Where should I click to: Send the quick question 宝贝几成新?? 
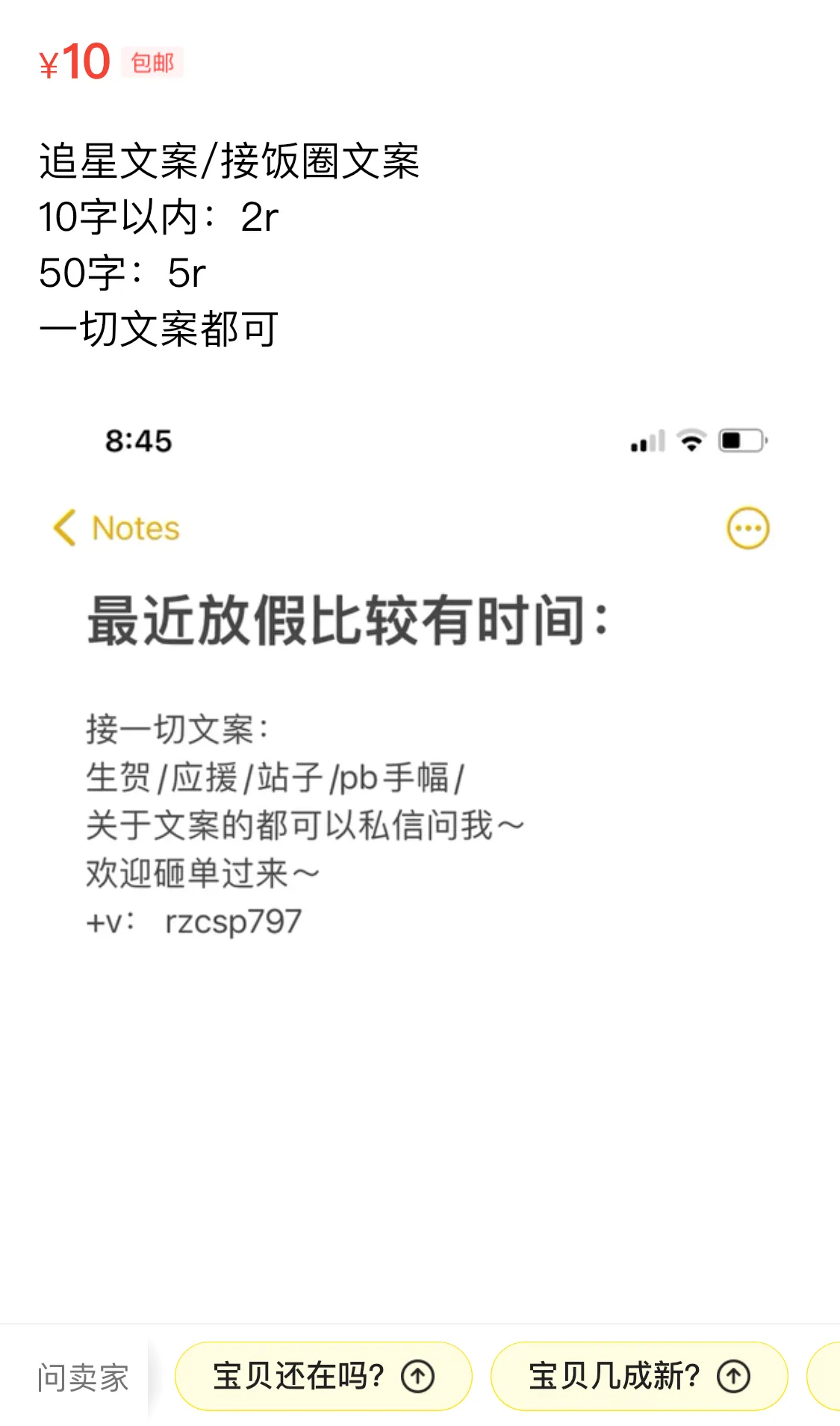pos(639,1376)
